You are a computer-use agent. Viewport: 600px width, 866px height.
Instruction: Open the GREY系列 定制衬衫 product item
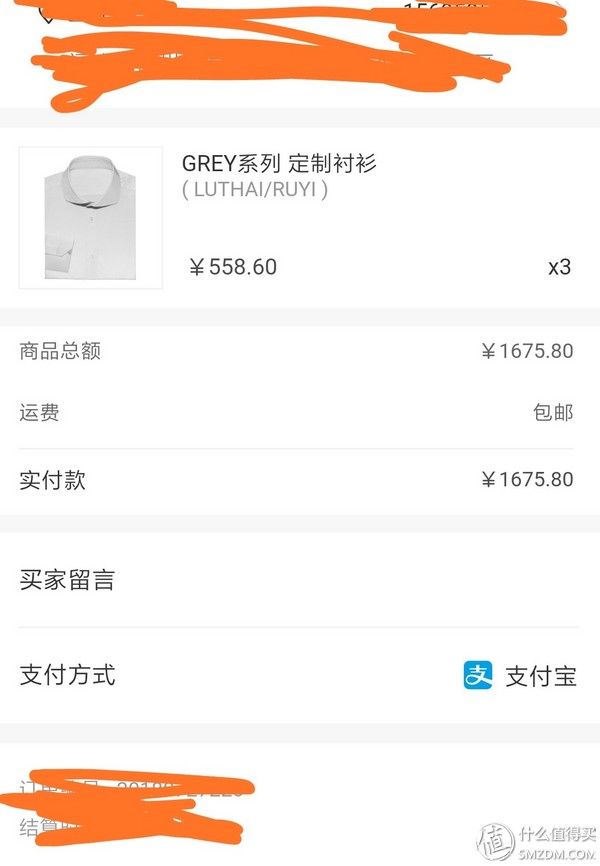(x=279, y=164)
